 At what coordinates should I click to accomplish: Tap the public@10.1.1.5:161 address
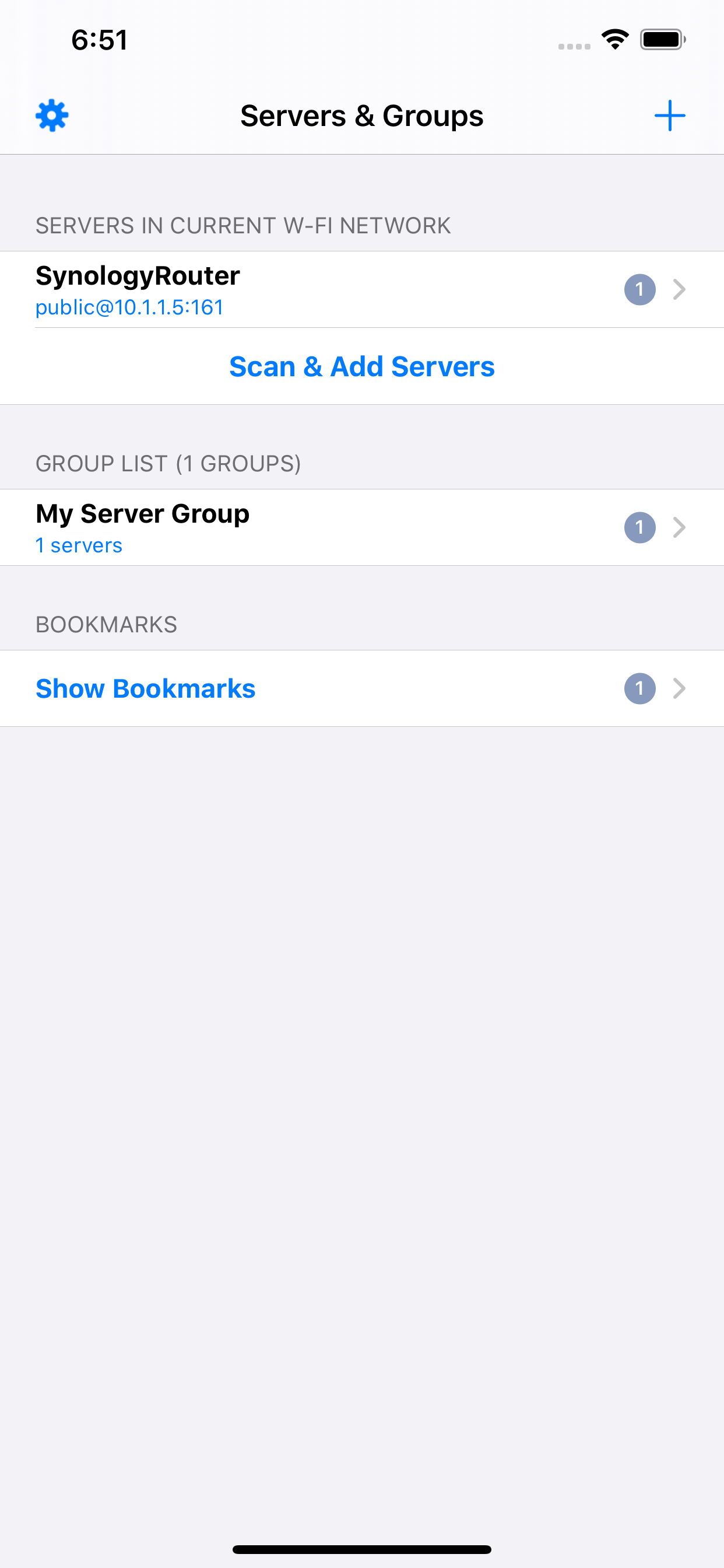pyautogui.click(x=129, y=307)
